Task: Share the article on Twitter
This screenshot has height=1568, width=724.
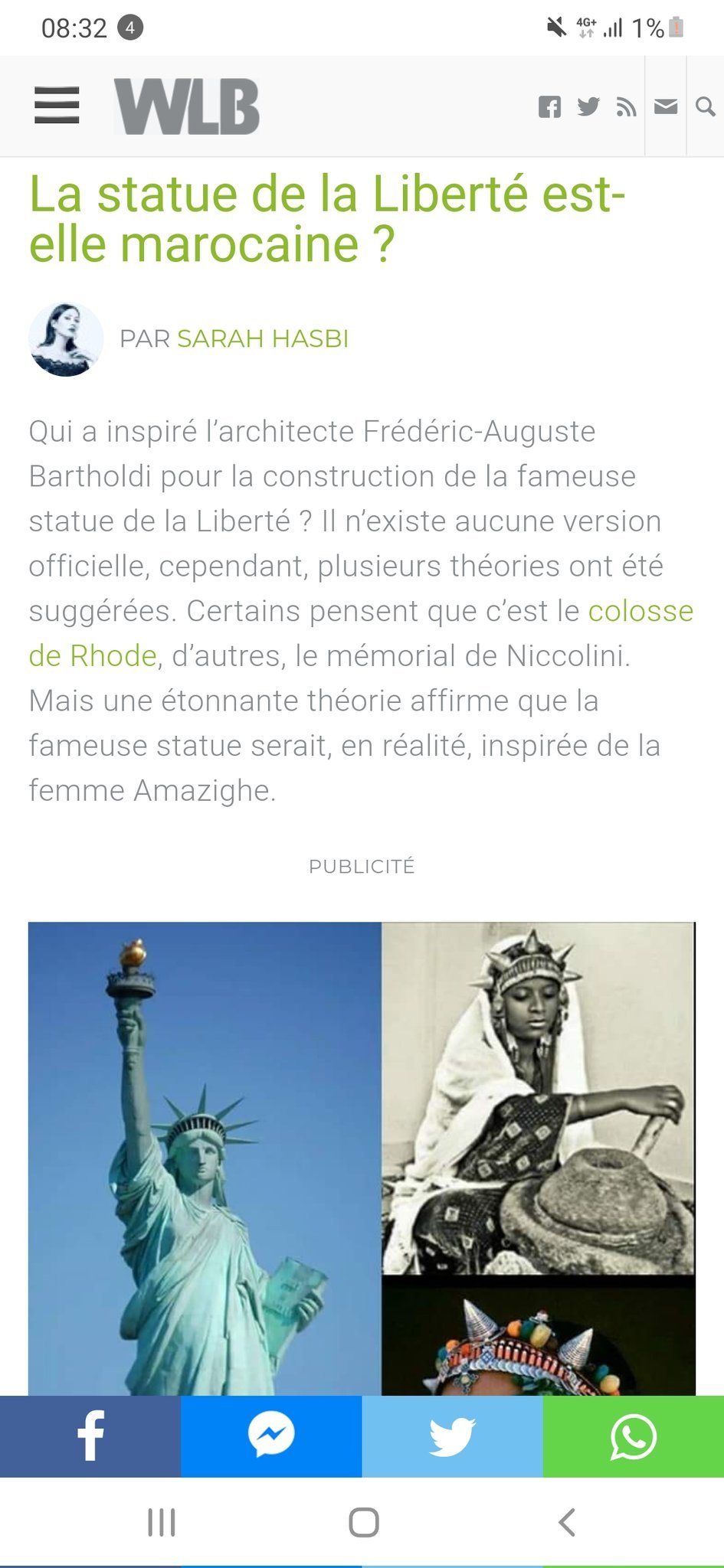Action: [x=452, y=1436]
